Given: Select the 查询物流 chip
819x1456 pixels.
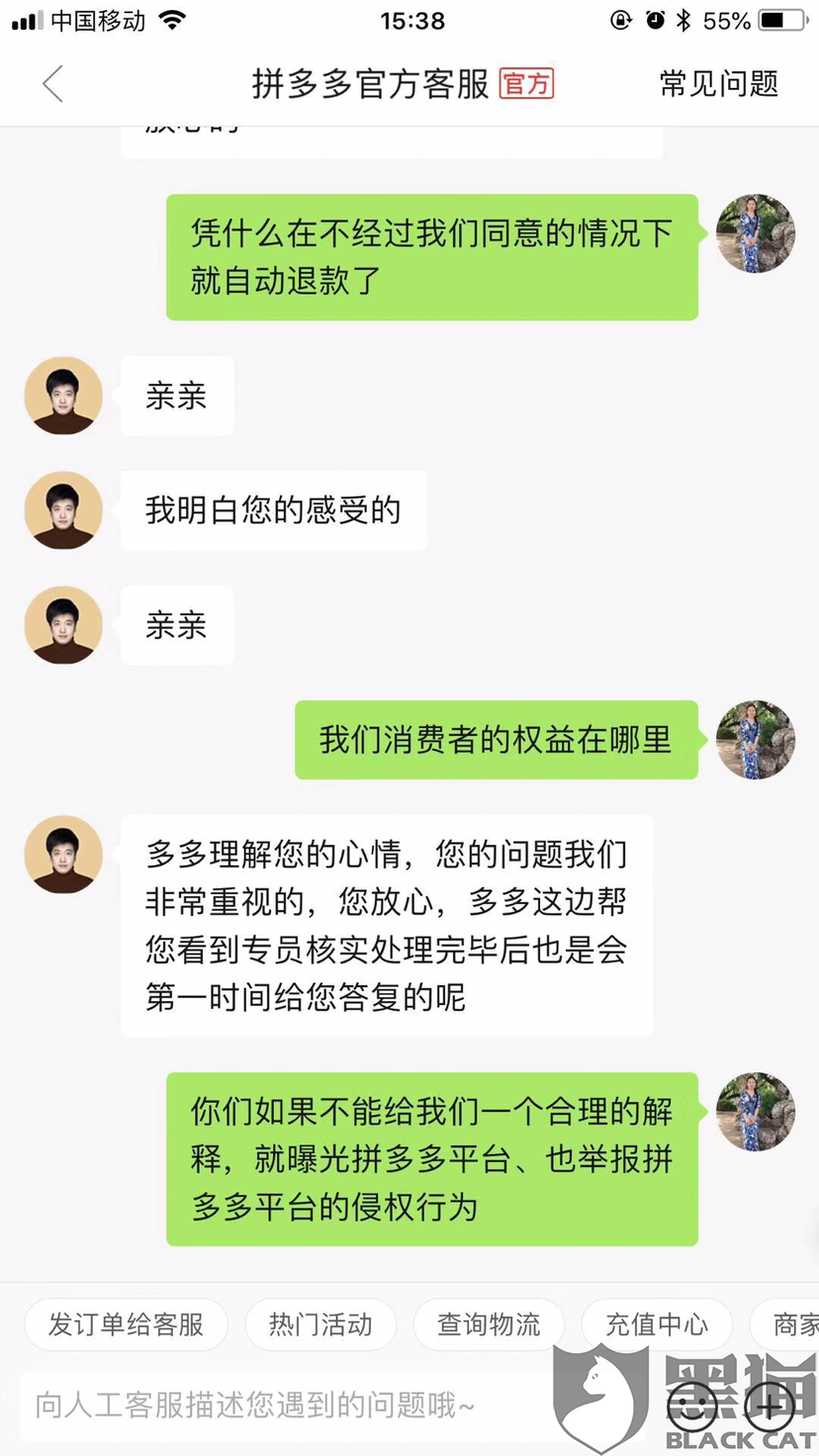Looking at the screenshot, I should 489,1323.
